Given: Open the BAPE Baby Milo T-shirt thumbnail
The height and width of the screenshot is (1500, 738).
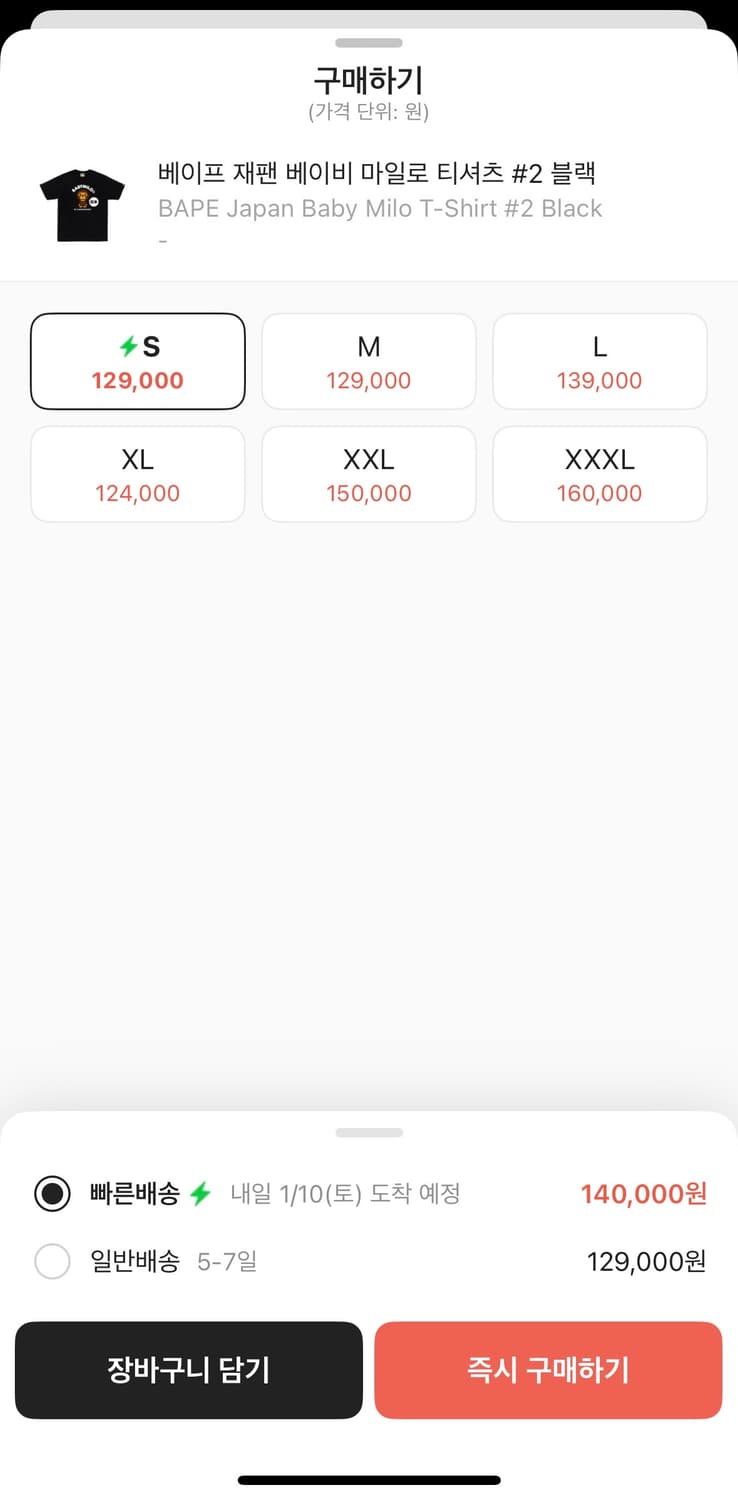Looking at the screenshot, I should pyautogui.click(x=82, y=205).
